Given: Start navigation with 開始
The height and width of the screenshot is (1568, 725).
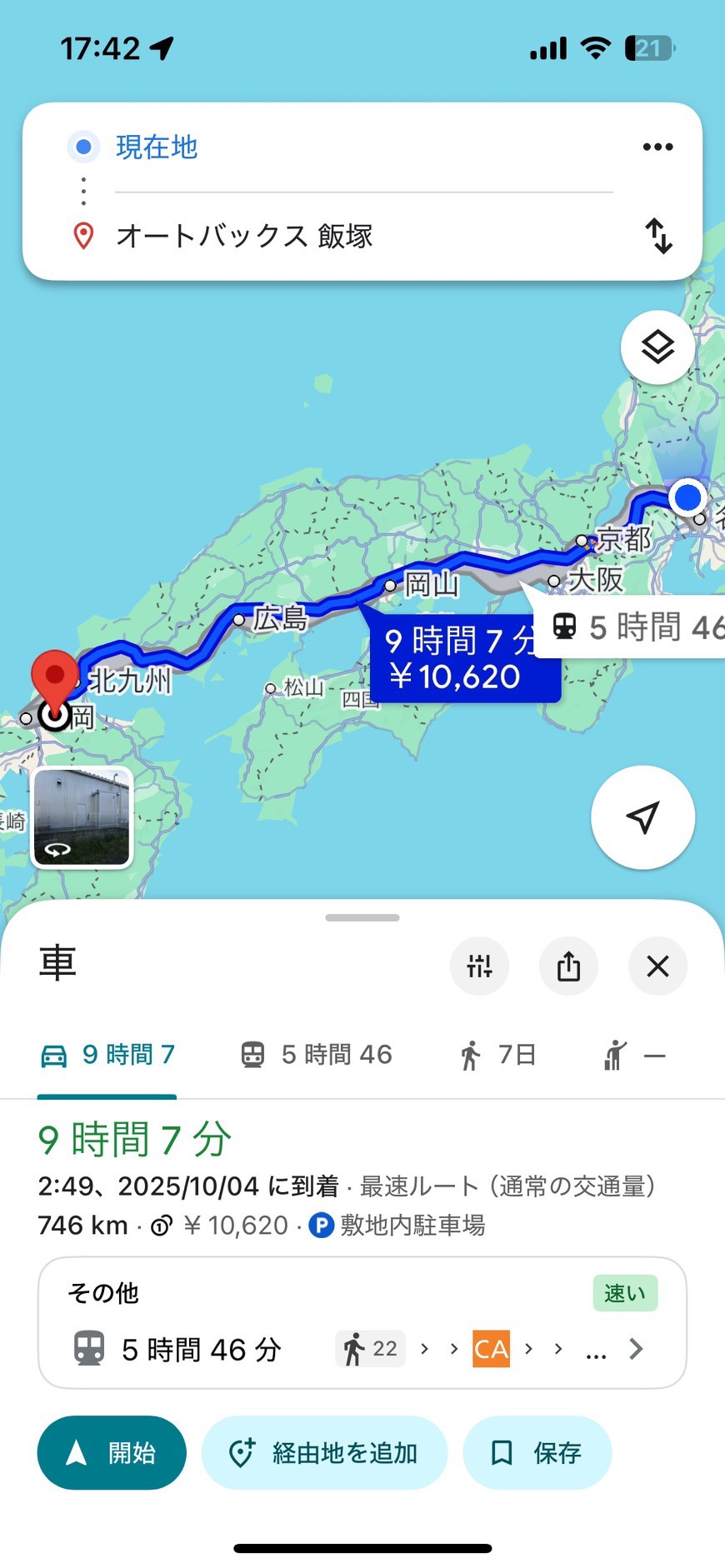Looking at the screenshot, I should [112, 1453].
